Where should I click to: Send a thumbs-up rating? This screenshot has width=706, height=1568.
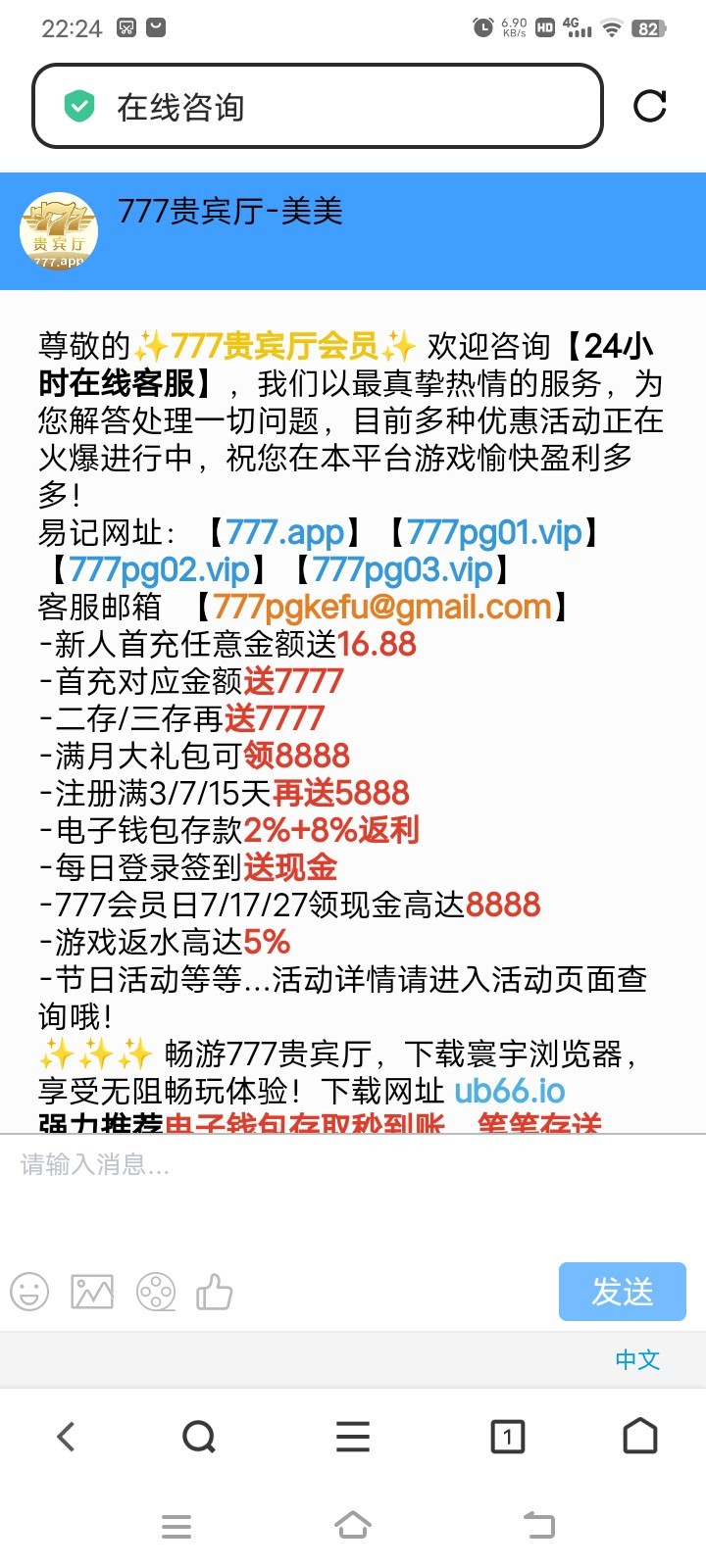(x=215, y=1292)
